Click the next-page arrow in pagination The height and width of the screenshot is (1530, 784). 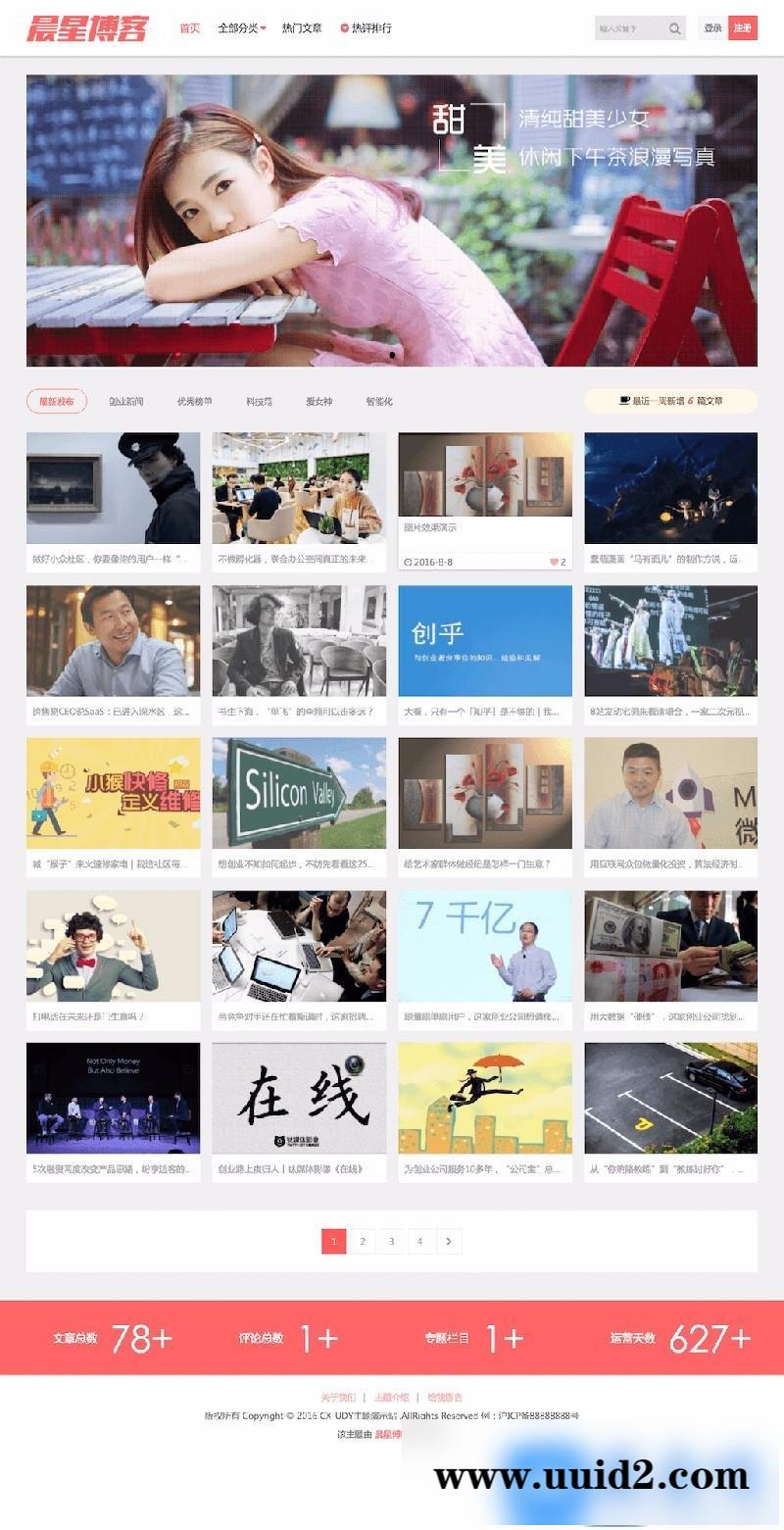coord(449,1241)
